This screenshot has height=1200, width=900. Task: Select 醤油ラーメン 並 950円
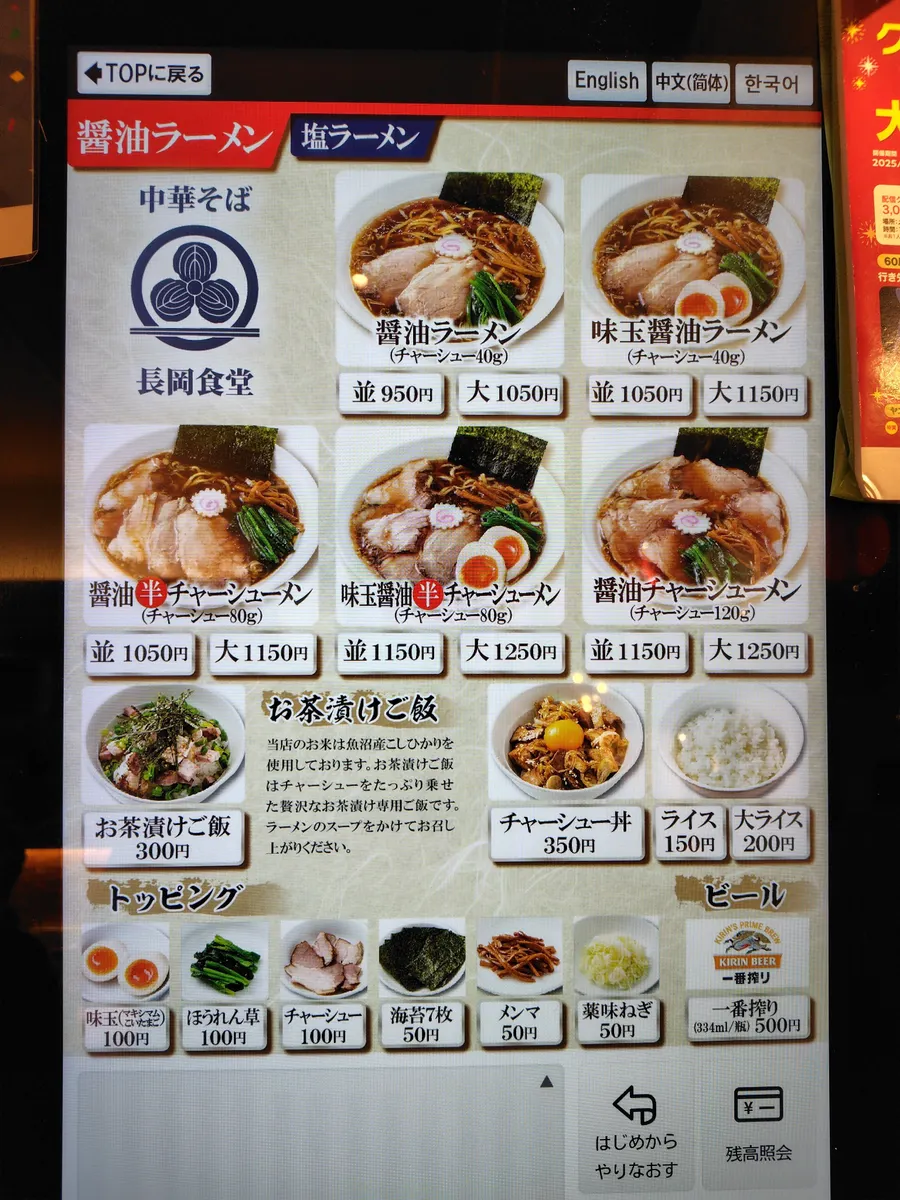(395, 394)
